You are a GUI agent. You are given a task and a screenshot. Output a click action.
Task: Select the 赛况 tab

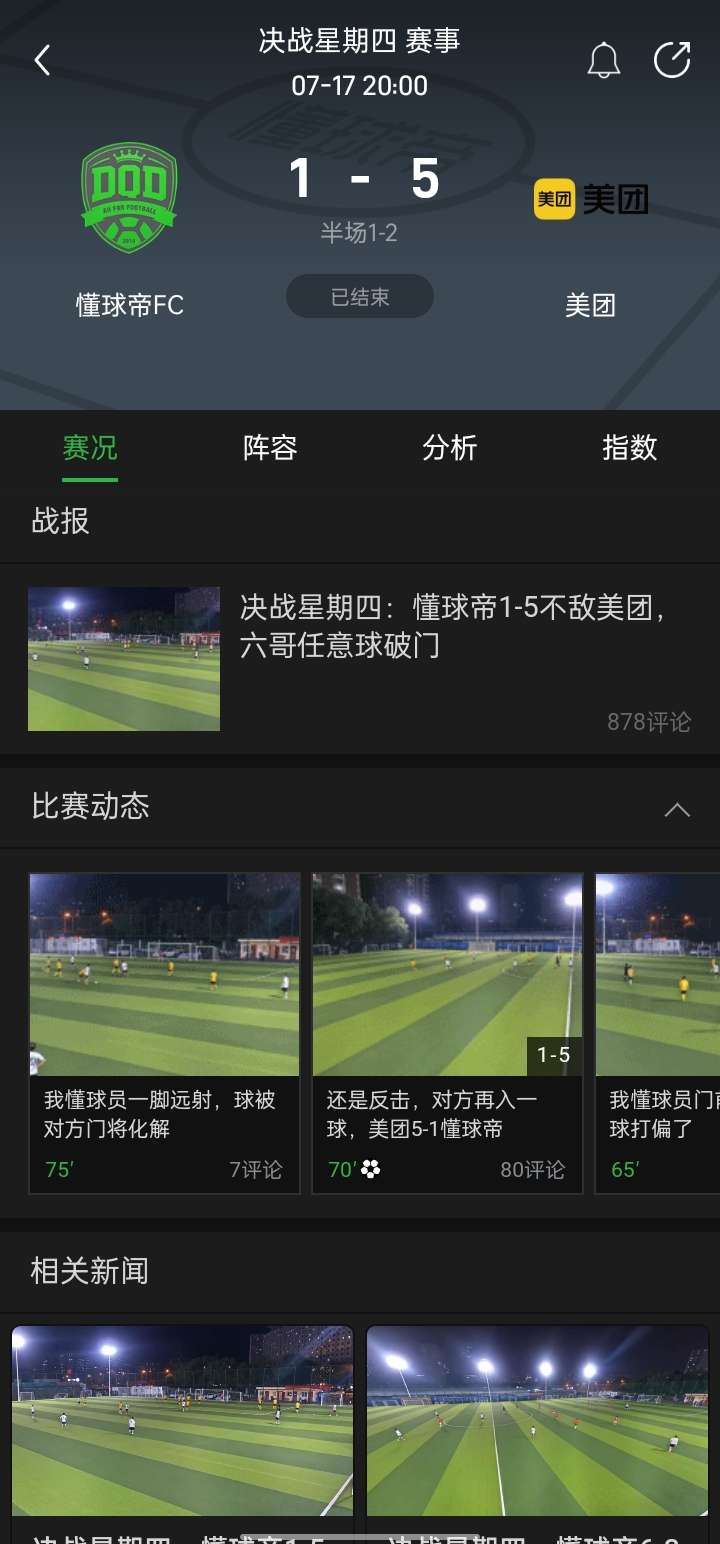pyautogui.click(x=90, y=448)
